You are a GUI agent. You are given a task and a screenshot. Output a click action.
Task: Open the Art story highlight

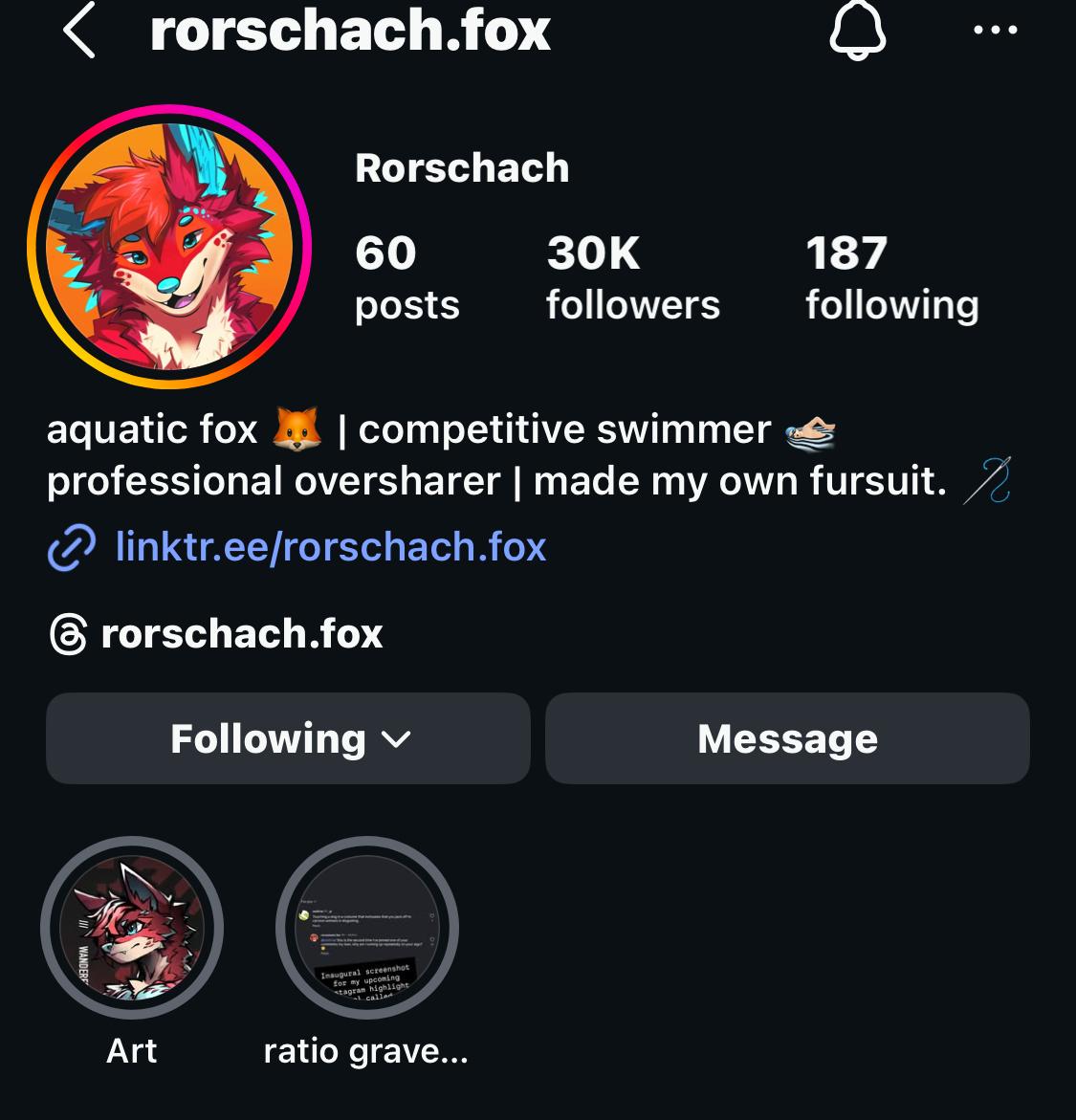132,928
